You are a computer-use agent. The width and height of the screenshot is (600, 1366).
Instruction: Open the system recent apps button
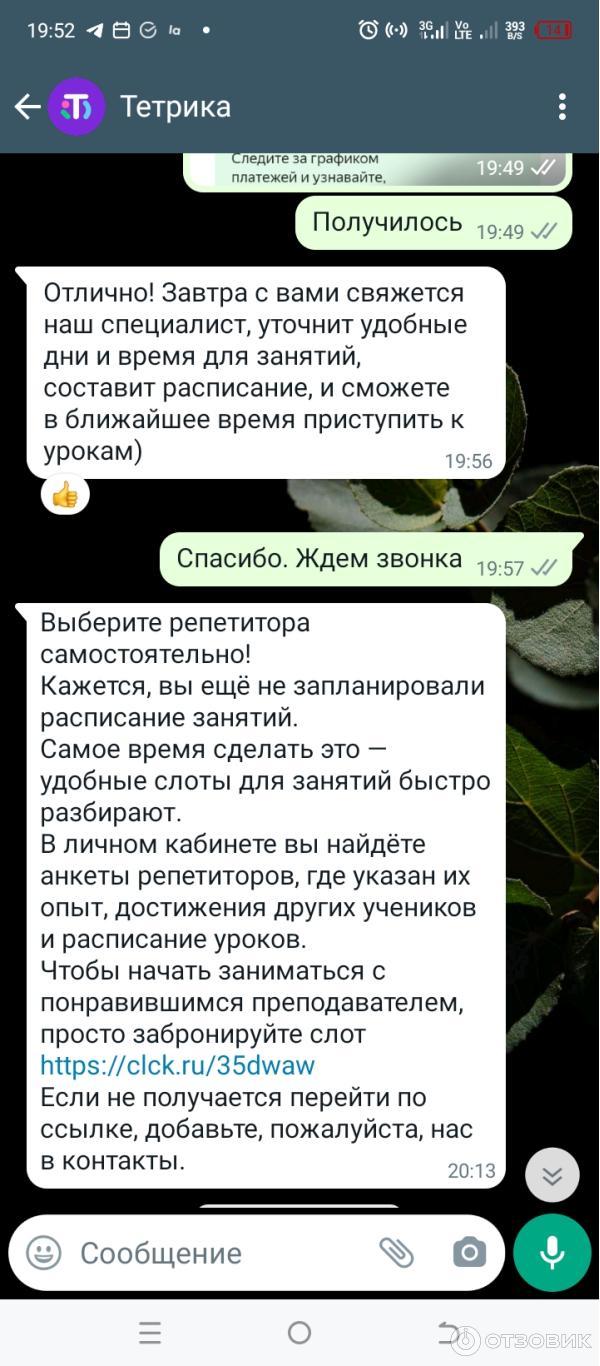coord(150,1333)
